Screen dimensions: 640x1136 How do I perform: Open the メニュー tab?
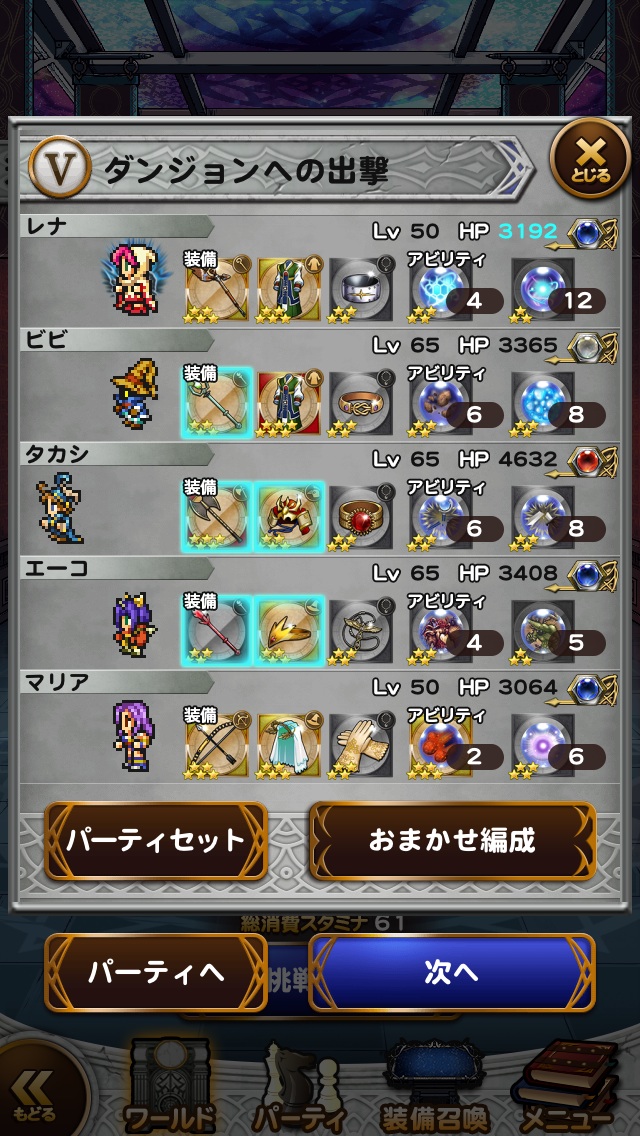565,1090
